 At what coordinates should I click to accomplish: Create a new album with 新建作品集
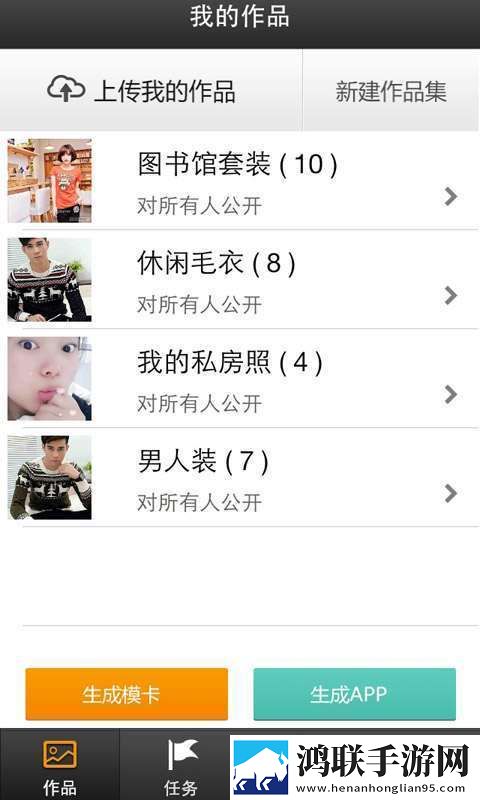pyautogui.click(x=391, y=90)
